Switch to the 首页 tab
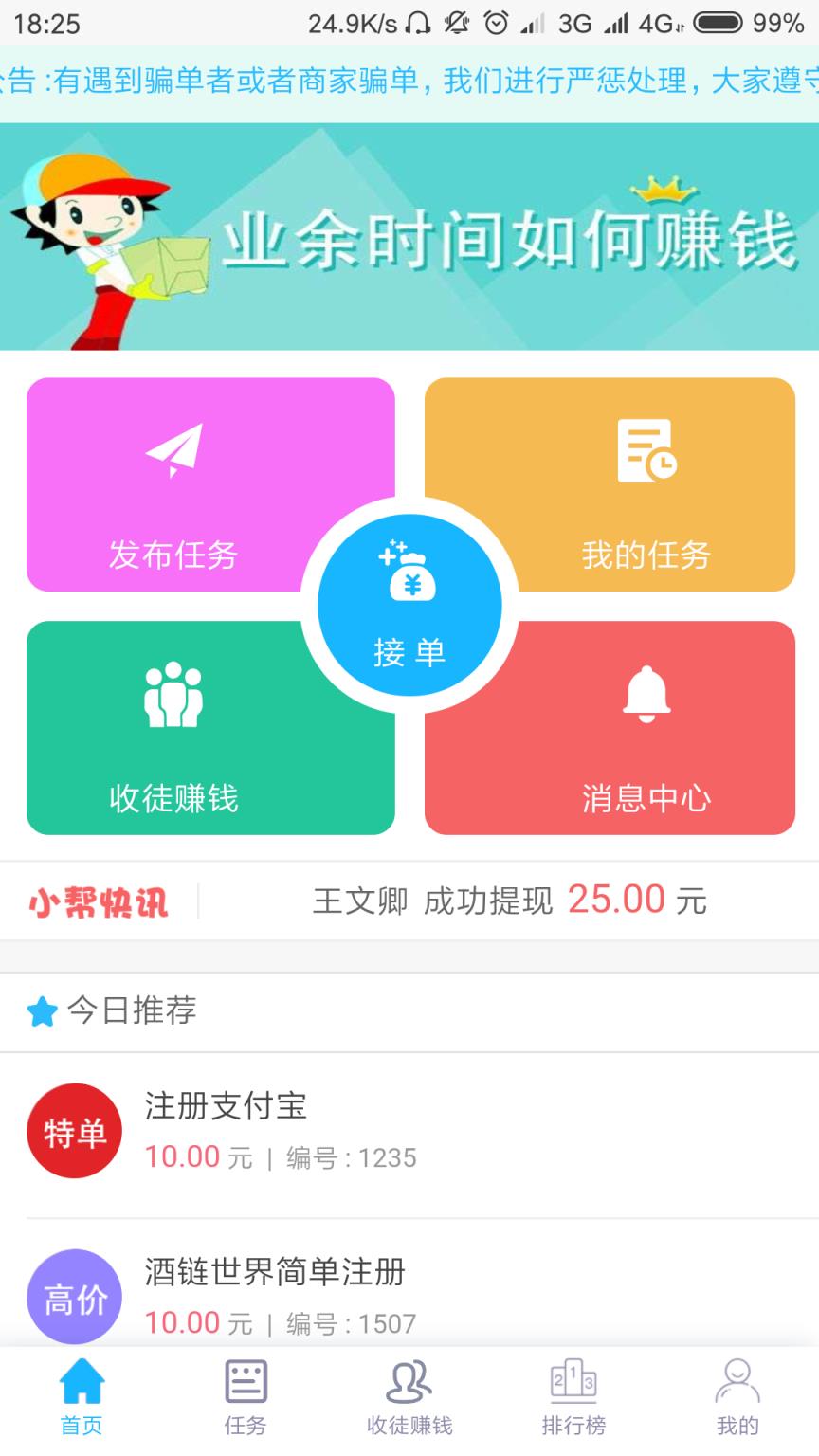The image size is (819, 1456). click(x=82, y=1397)
